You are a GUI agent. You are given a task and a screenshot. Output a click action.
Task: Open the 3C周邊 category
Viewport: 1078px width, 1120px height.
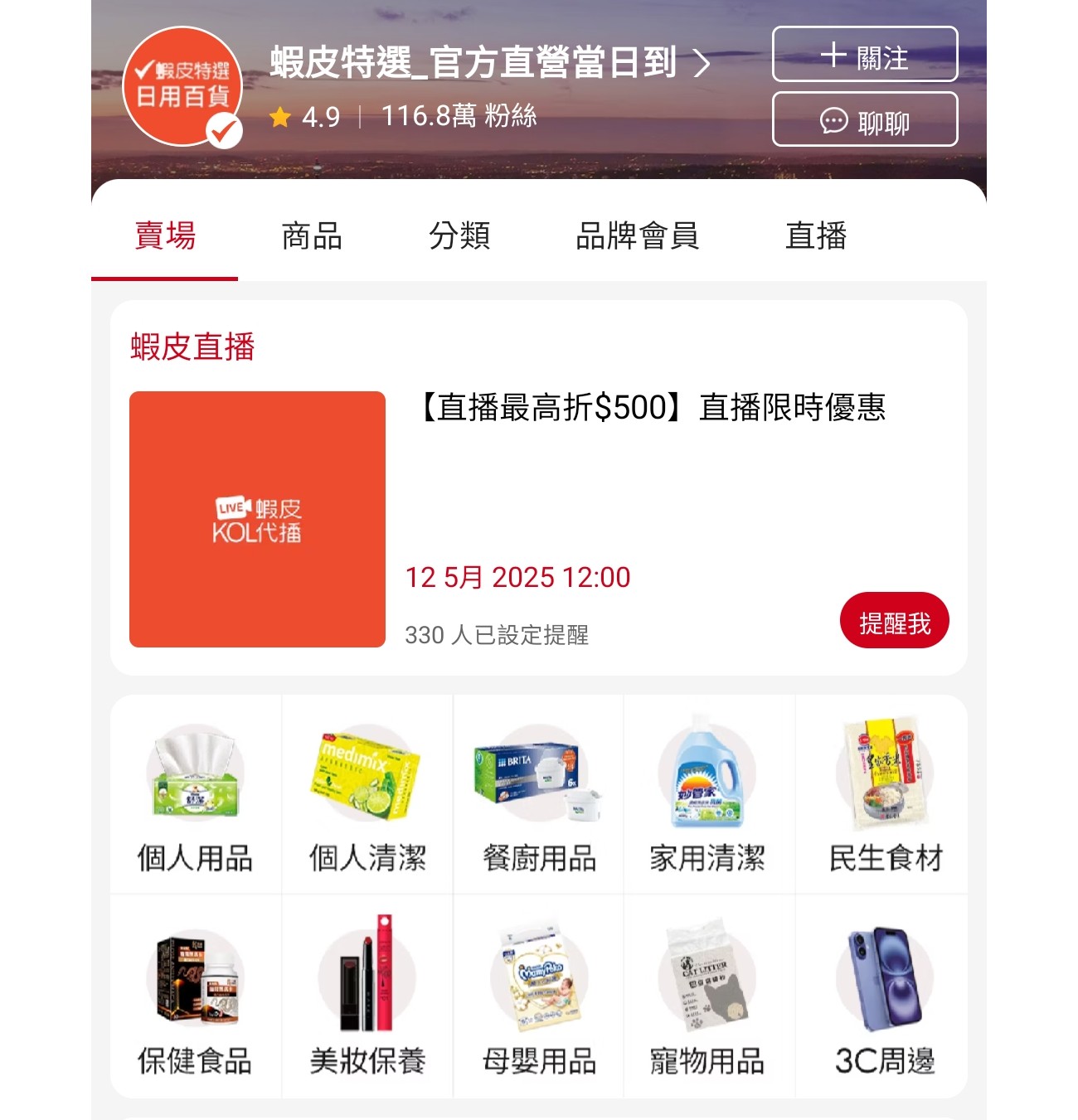click(884, 997)
